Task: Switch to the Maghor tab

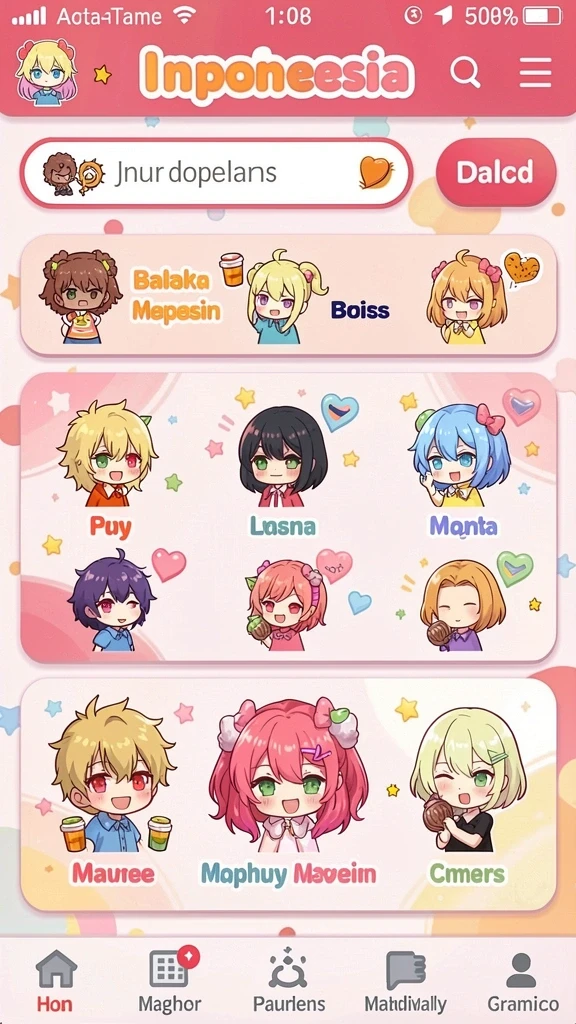Action: (x=170, y=981)
